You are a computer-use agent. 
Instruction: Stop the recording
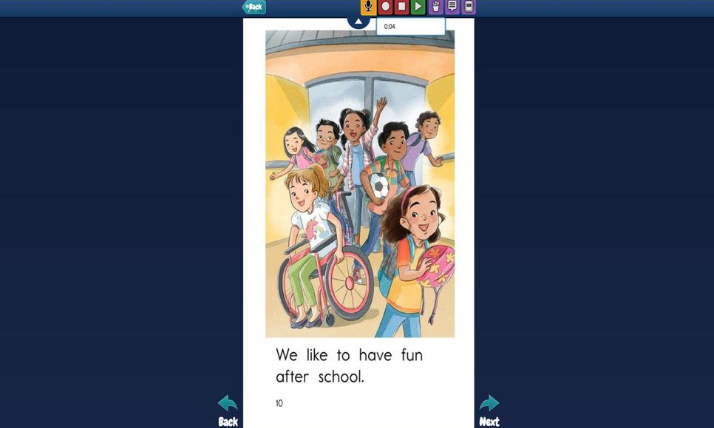401,7
